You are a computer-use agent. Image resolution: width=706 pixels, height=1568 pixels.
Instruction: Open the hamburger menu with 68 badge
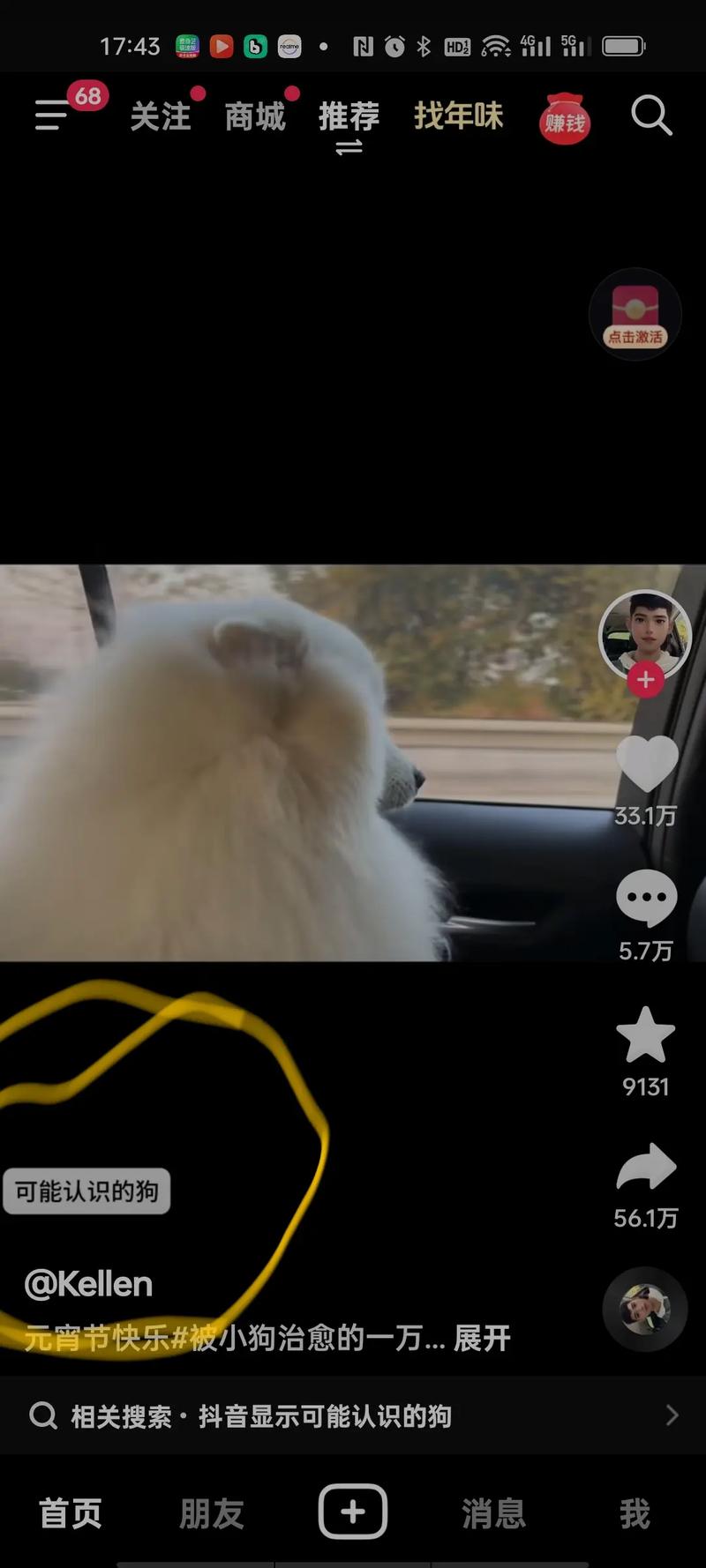[x=53, y=116]
